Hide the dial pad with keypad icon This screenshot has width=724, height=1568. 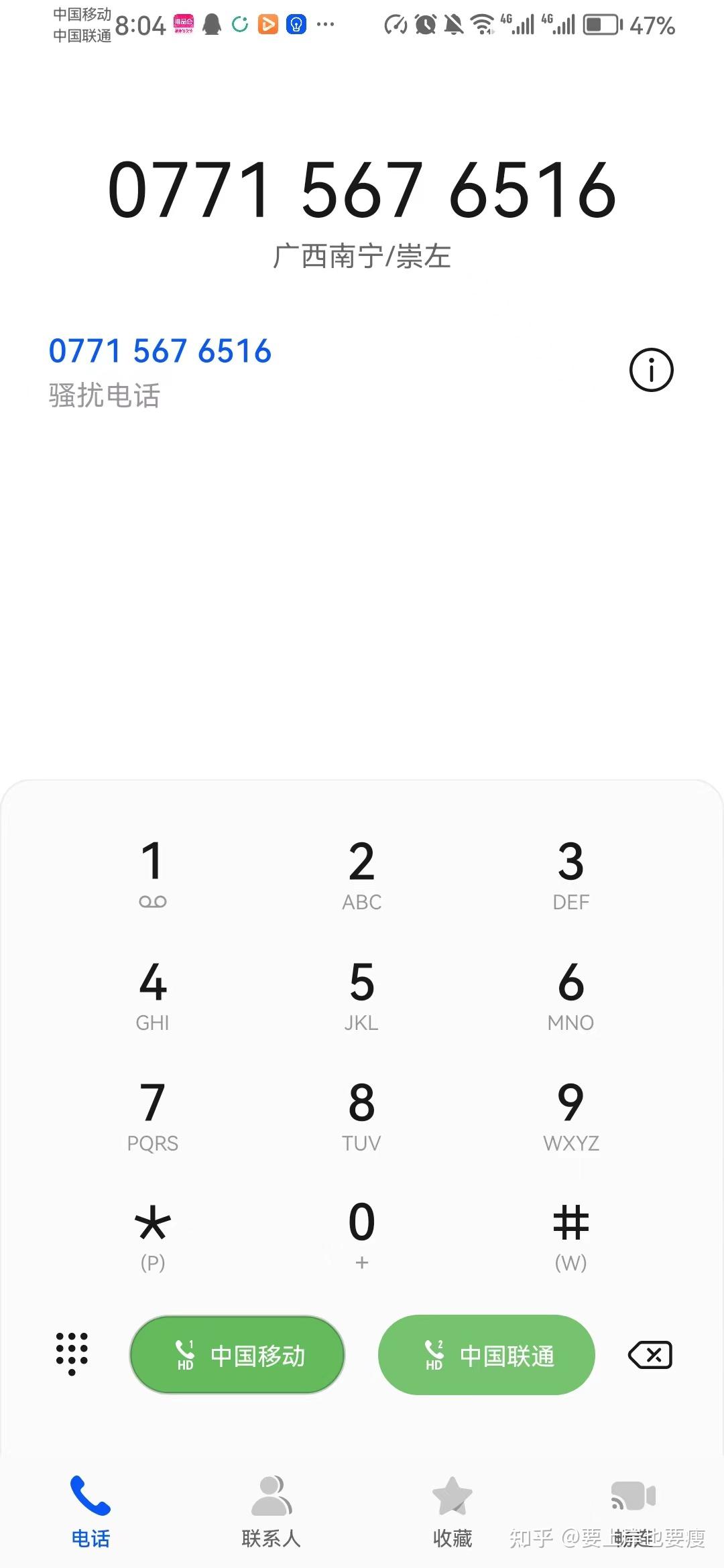pyautogui.click(x=72, y=1354)
